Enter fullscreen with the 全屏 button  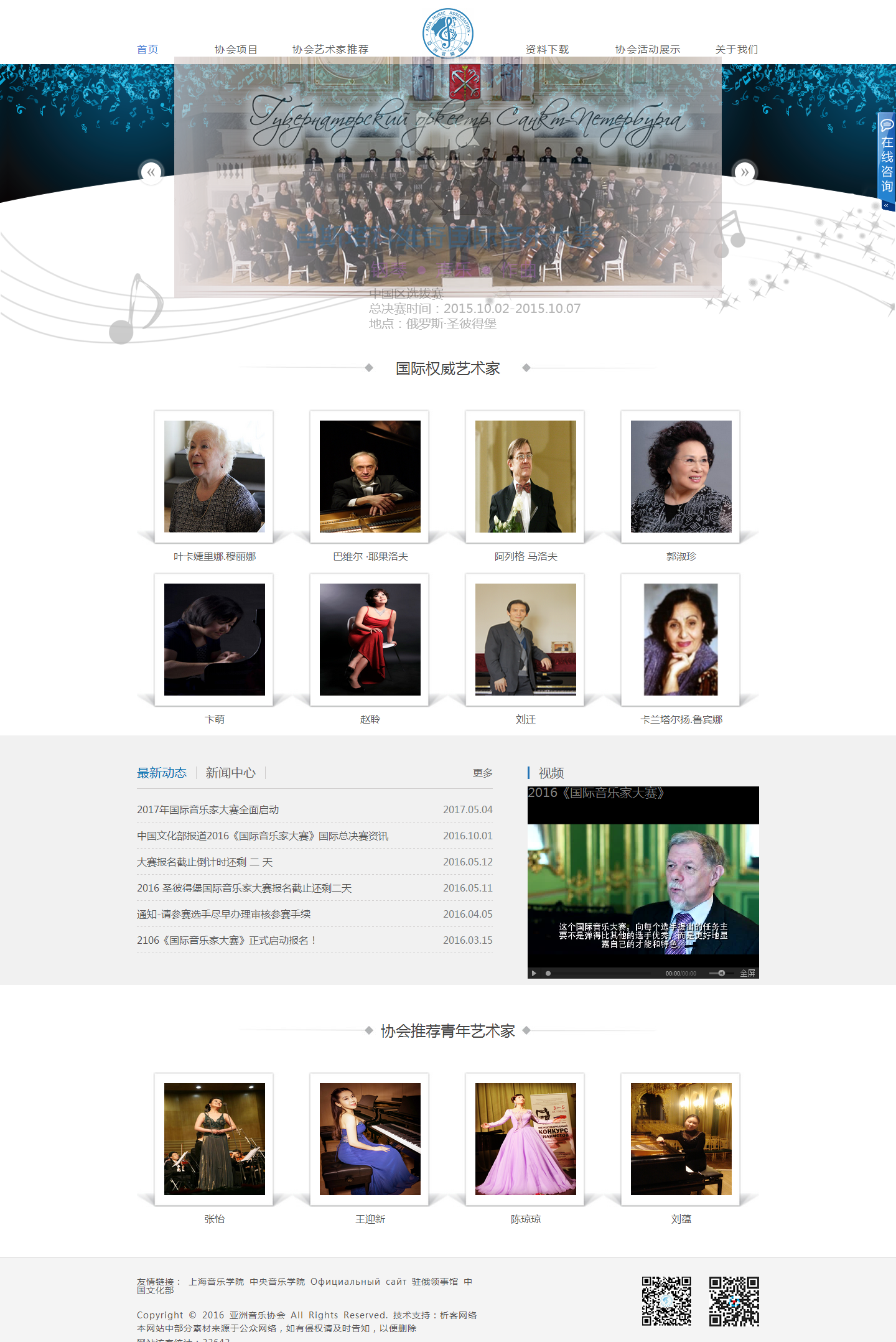(747, 973)
